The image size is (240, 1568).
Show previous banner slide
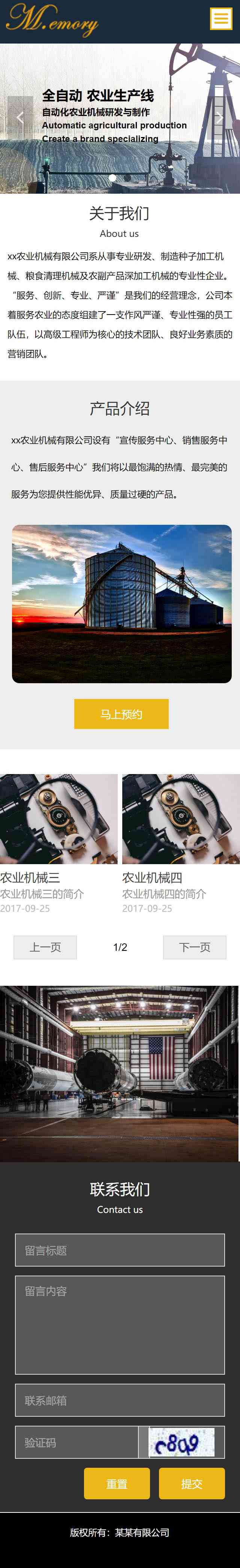coord(20,117)
